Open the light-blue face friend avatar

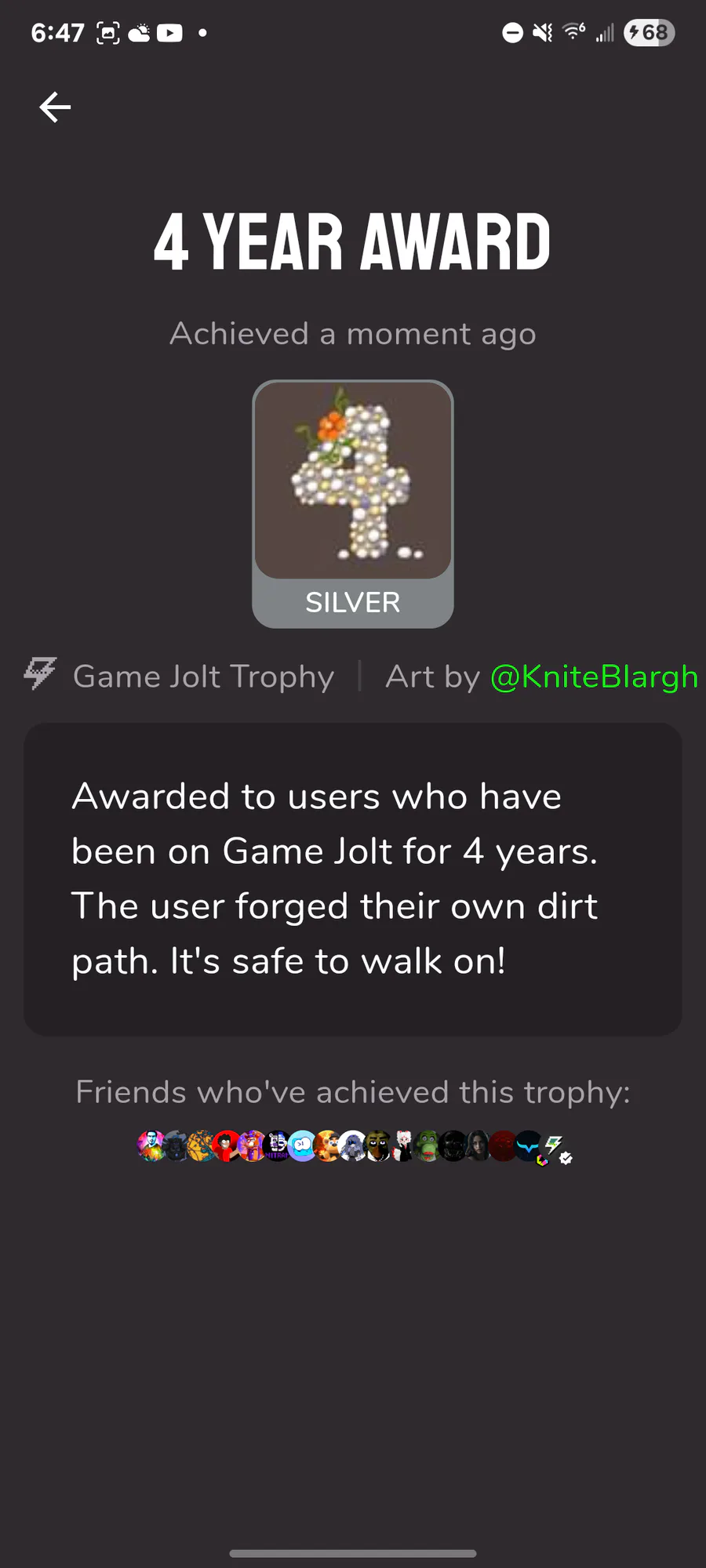(301, 1146)
